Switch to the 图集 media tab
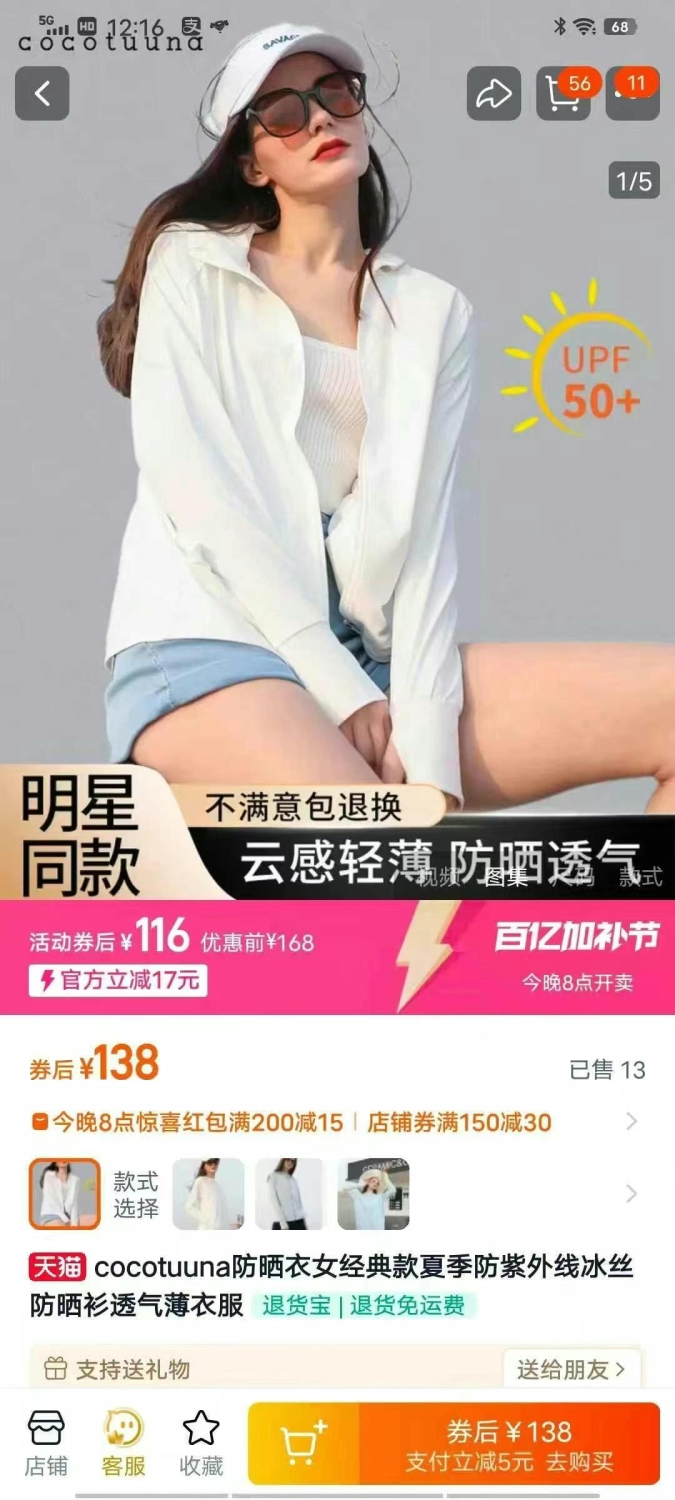The width and height of the screenshot is (675, 1500). pyautogui.click(x=505, y=877)
